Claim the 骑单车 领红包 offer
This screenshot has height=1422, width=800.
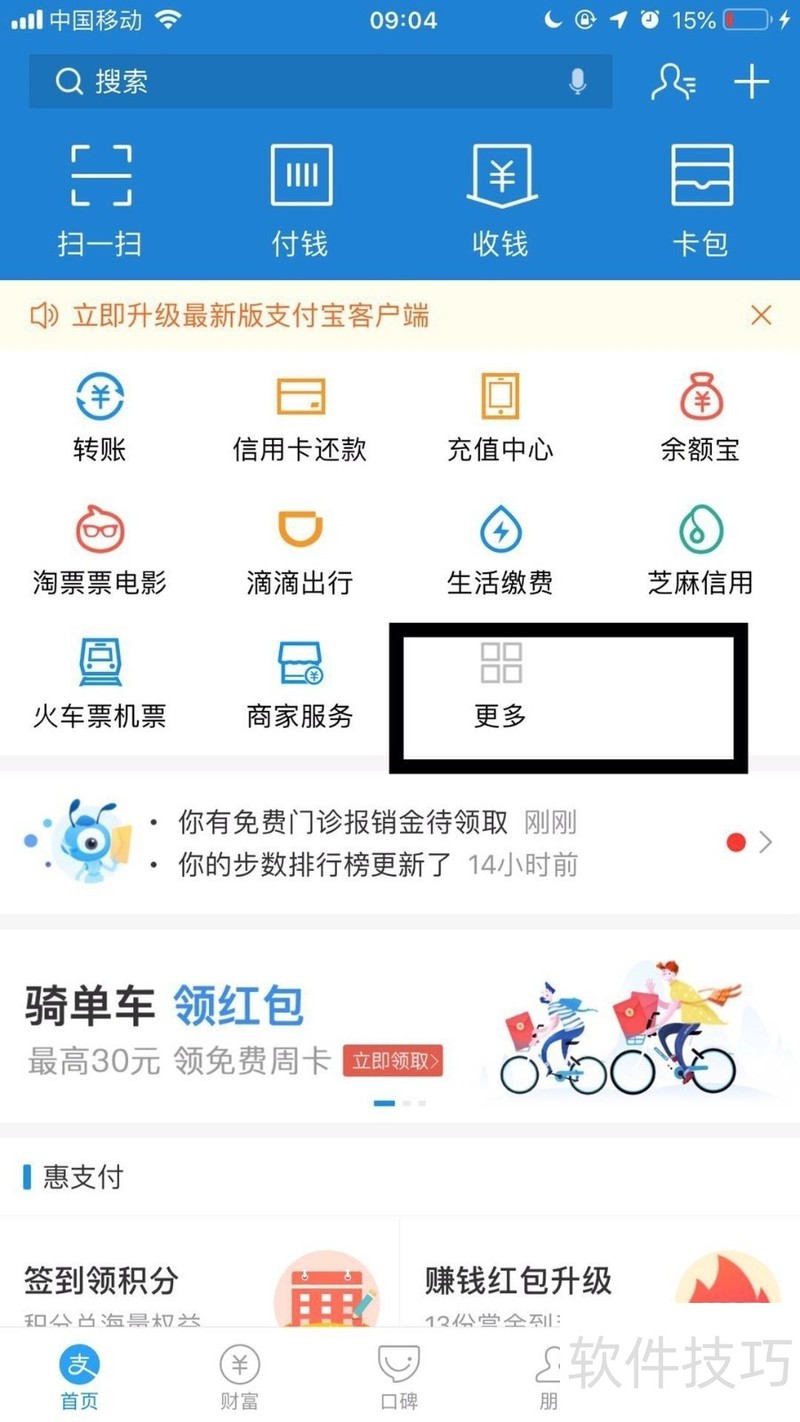pyautogui.click(x=392, y=1060)
